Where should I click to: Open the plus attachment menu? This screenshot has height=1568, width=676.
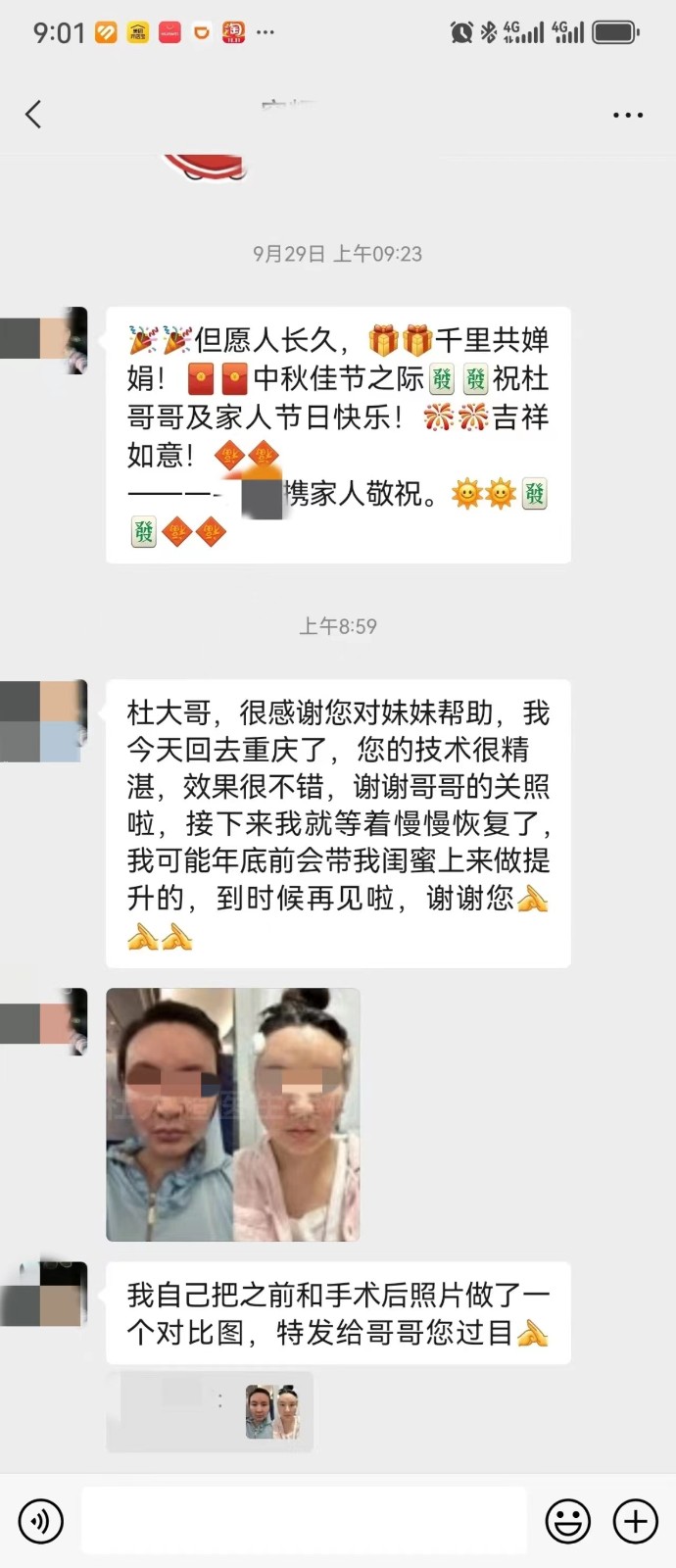tap(635, 1521)
